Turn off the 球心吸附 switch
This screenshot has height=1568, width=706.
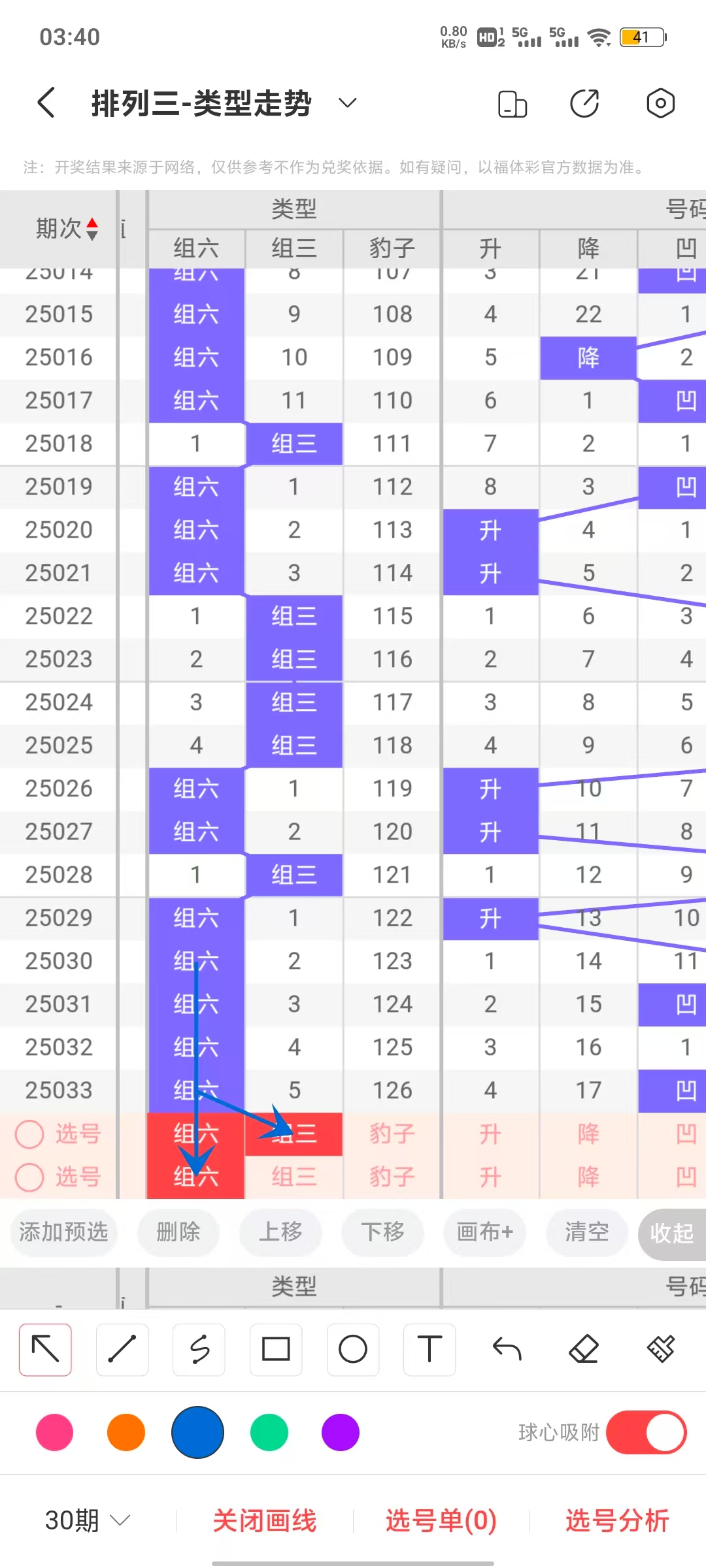point(646,1432)
